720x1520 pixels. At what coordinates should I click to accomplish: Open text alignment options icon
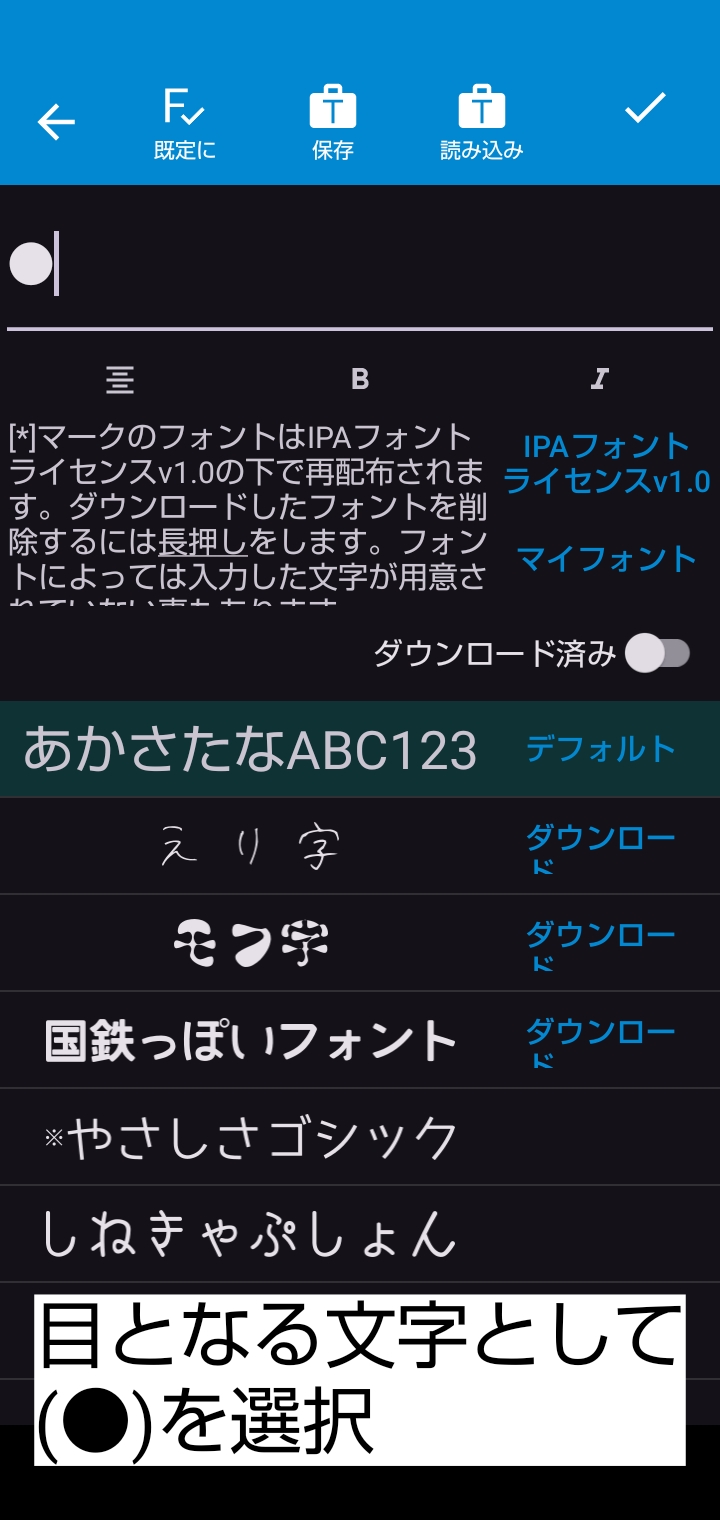click(x=120, y=378)
